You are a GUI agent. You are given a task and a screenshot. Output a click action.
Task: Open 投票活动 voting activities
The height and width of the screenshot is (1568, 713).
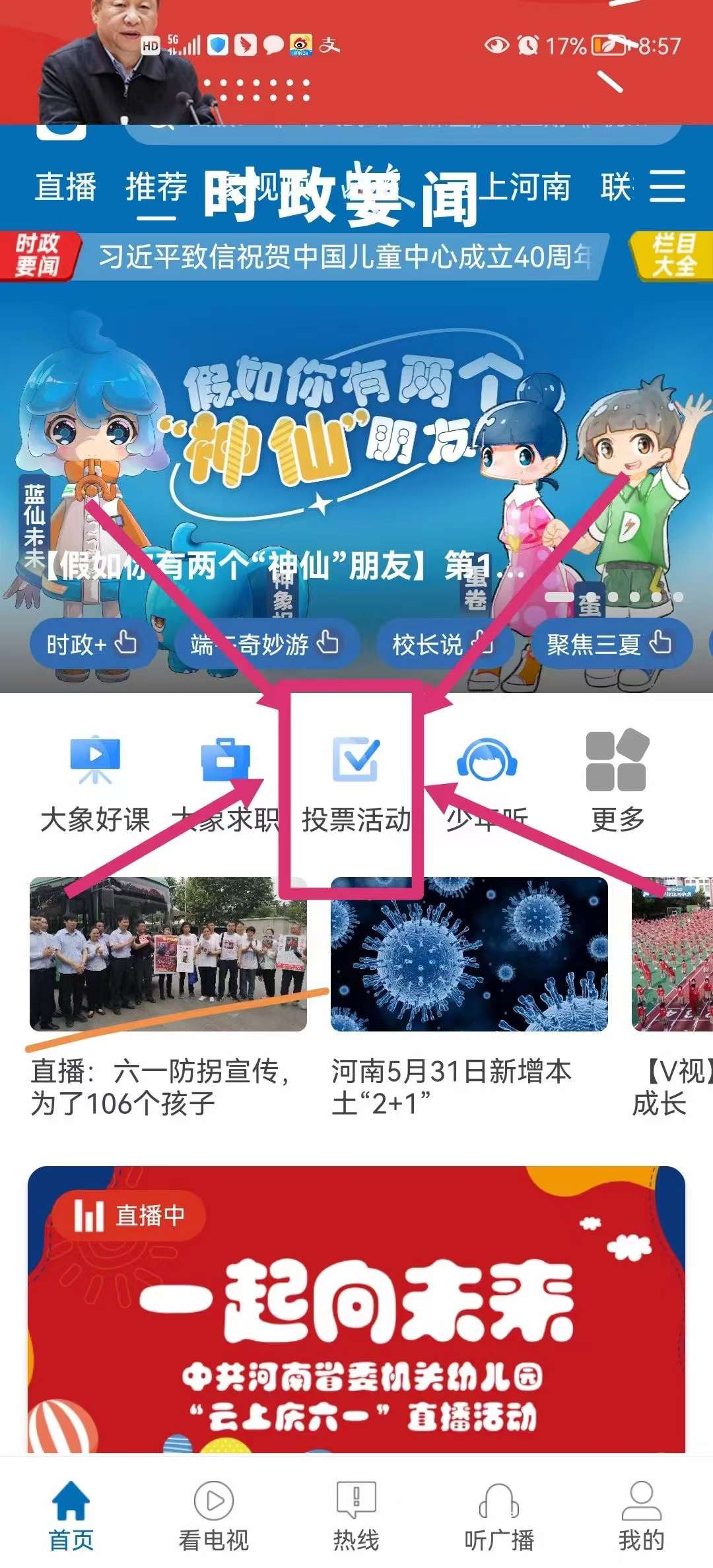(355, 782)
